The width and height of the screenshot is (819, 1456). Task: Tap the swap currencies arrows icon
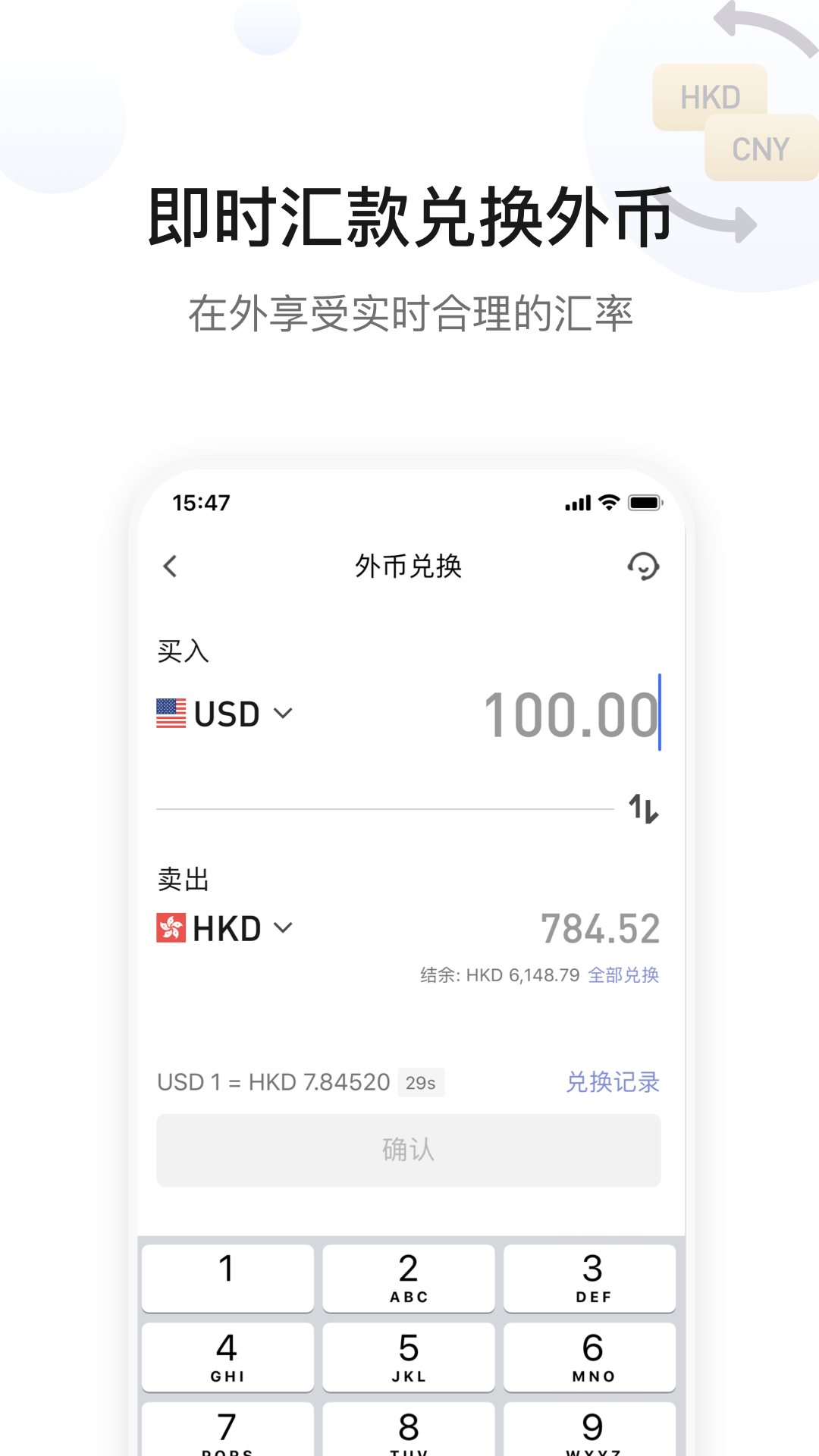(x=642, y=808)
